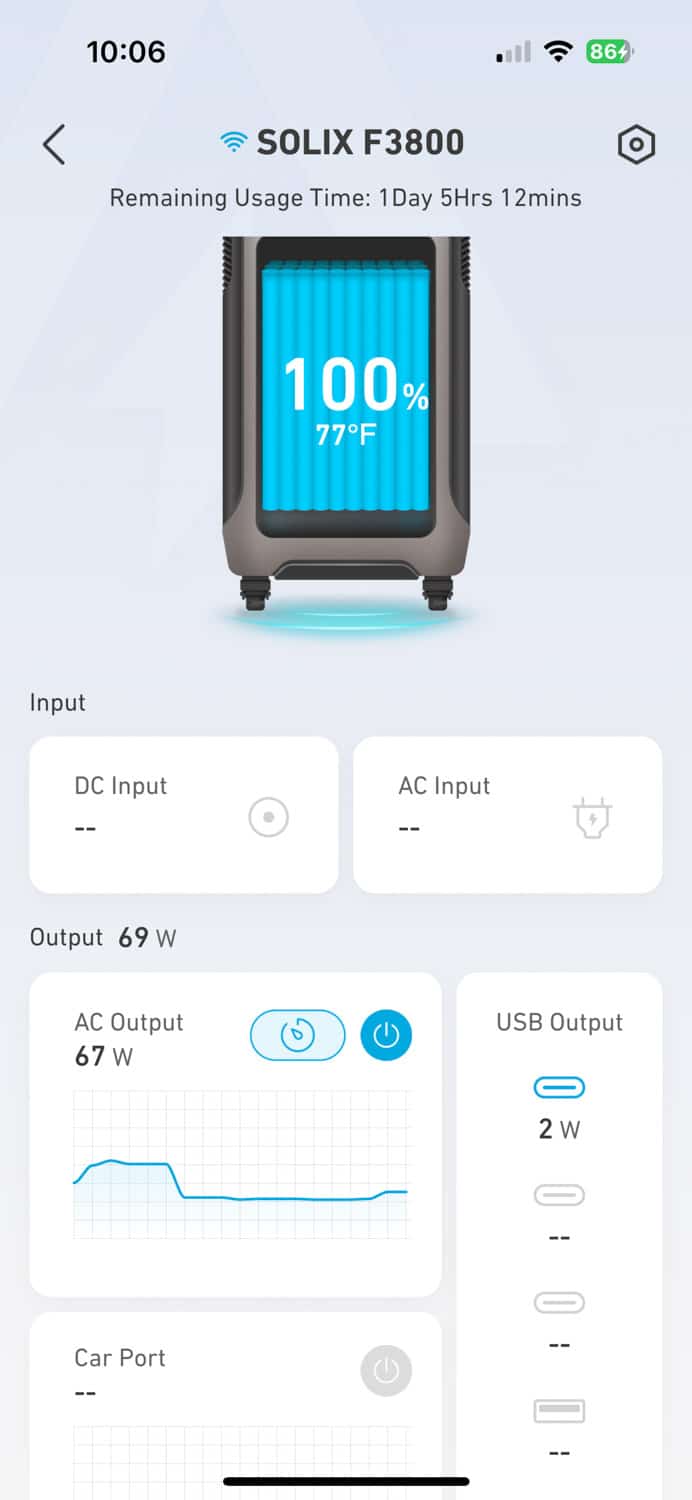This screenshot has width=692, height=1500.
Task: Turn off the AC Output power
Action: point(386,1035)
